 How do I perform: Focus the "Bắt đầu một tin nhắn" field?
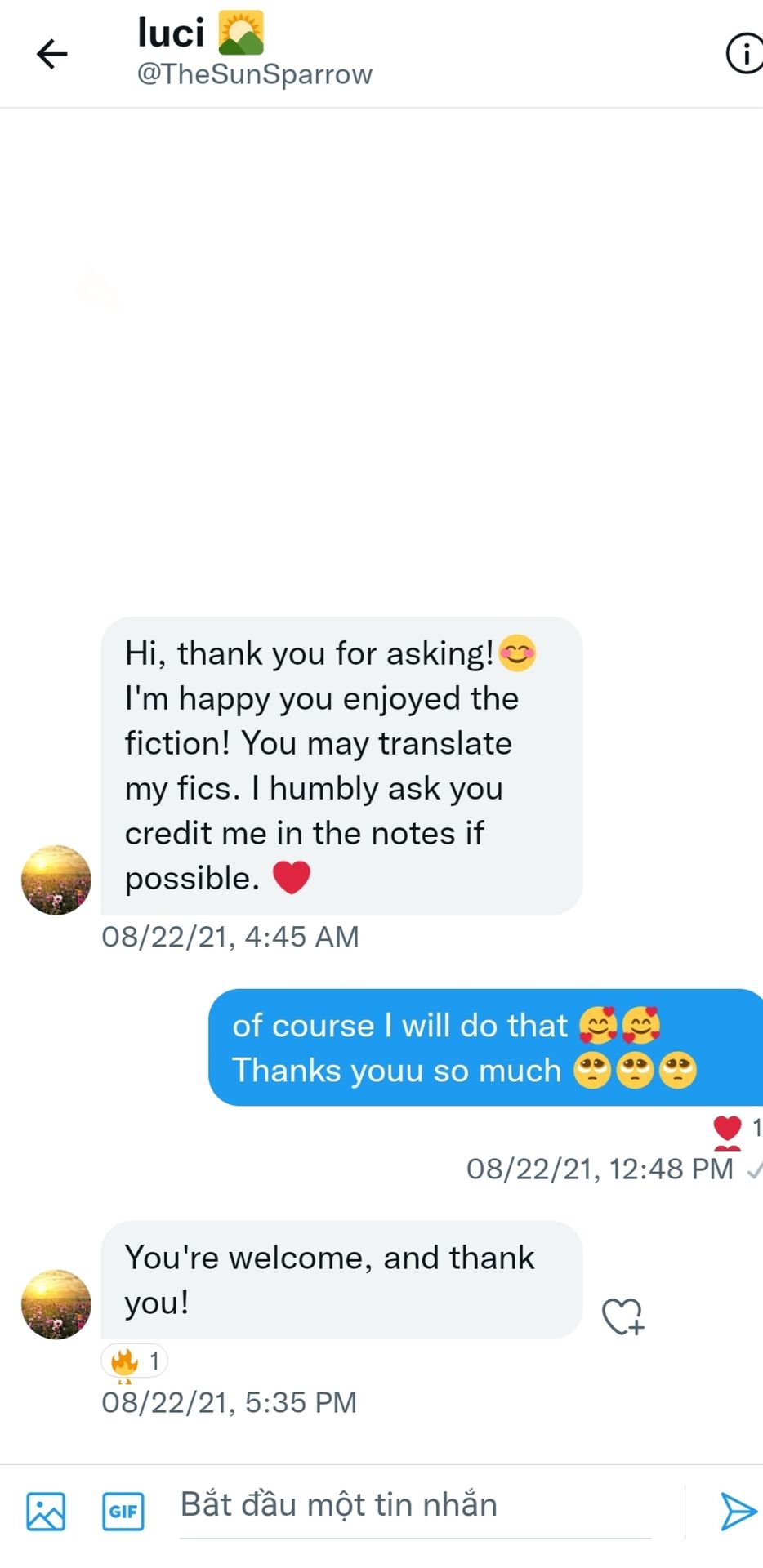(415, 1505)
